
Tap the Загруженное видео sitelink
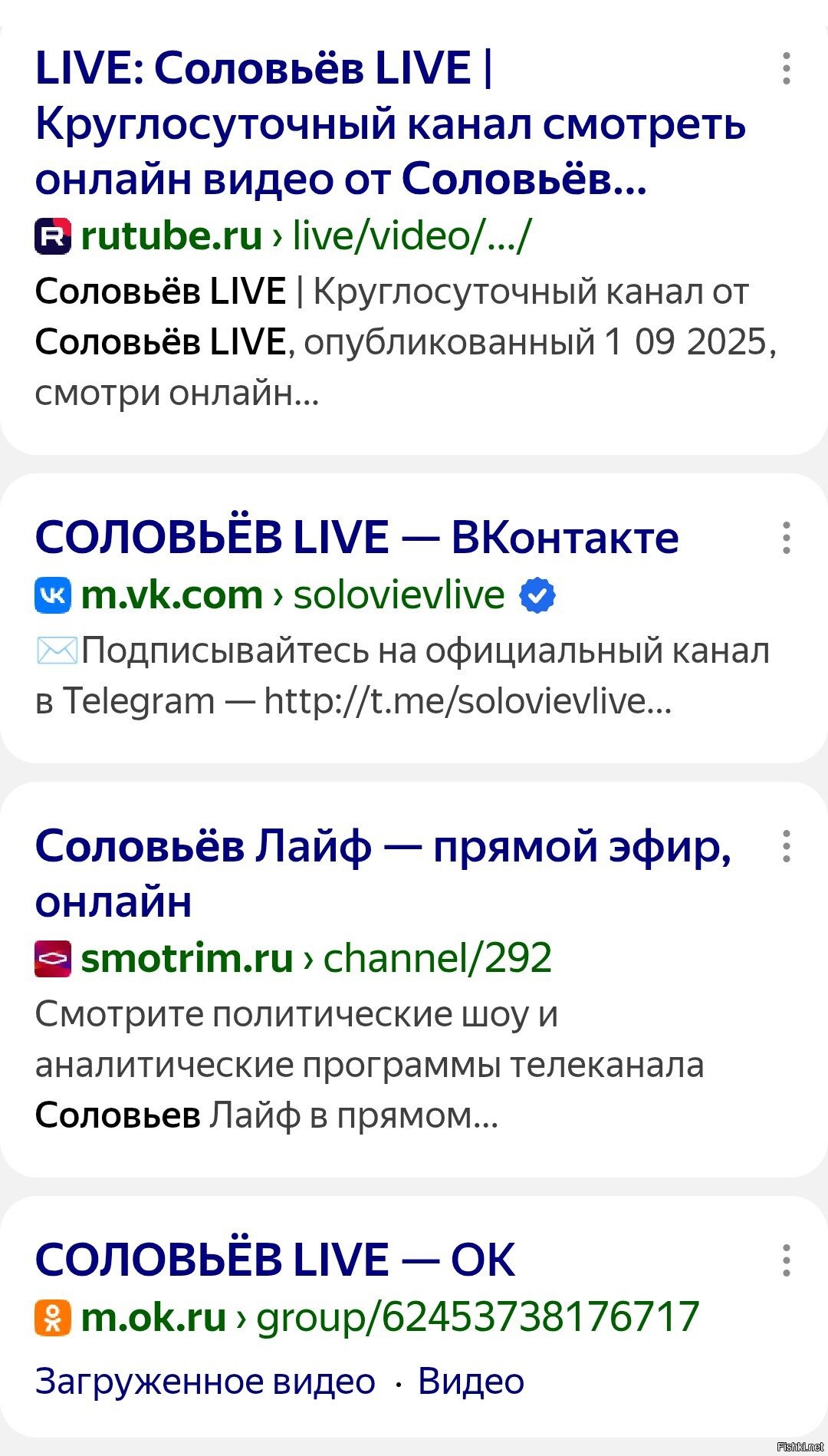click(x=205, y=1382)
